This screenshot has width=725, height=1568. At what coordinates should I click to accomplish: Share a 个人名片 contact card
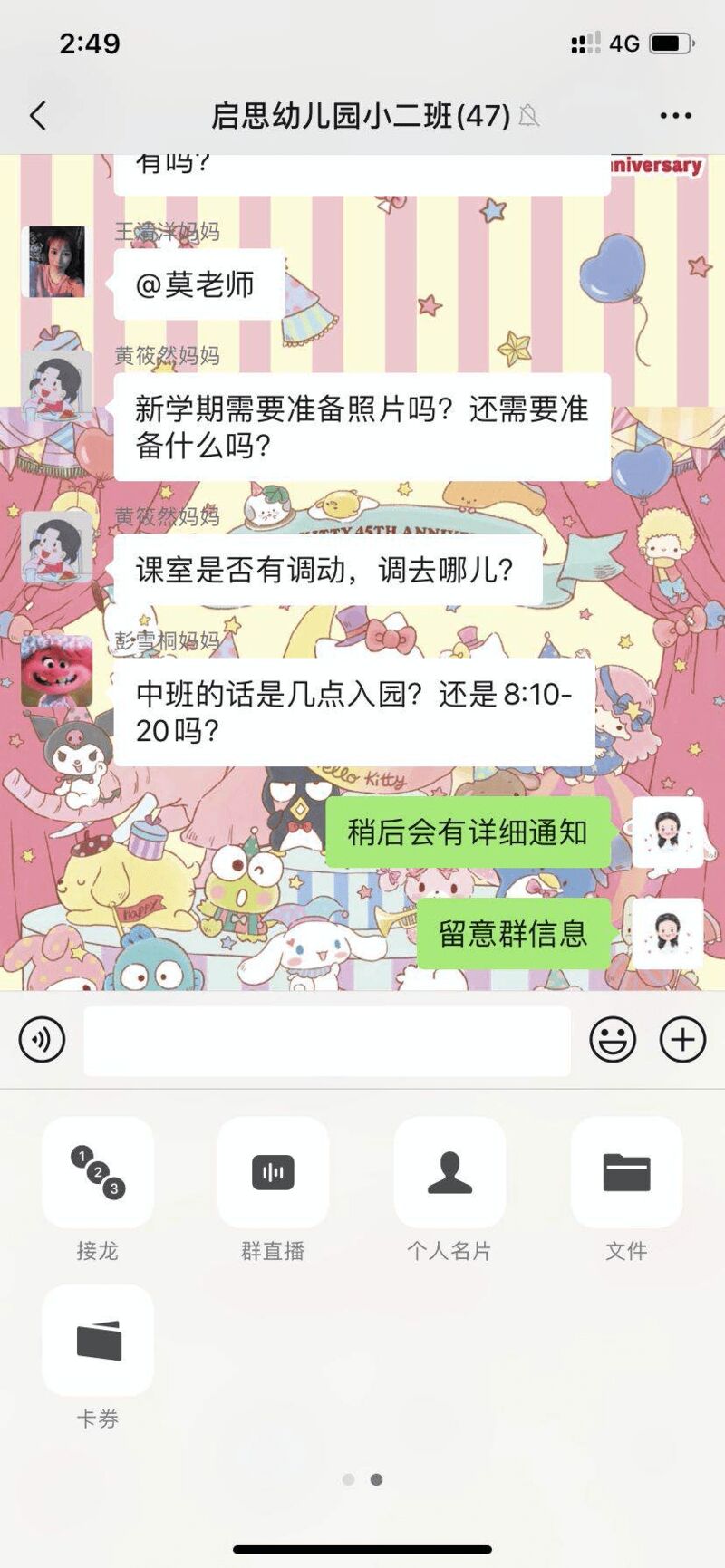[449, 1172]
